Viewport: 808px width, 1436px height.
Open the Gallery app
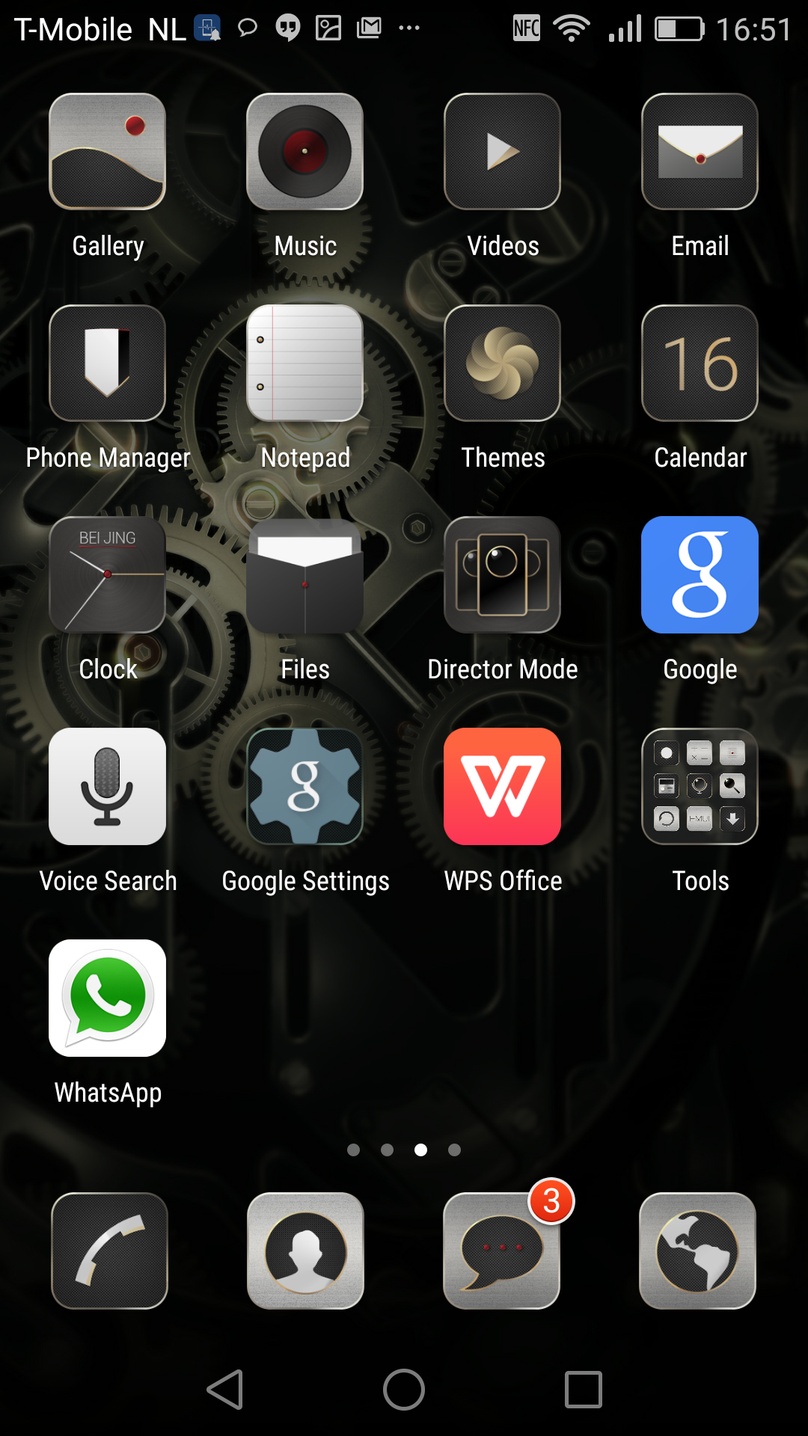[x=107, y=152]
